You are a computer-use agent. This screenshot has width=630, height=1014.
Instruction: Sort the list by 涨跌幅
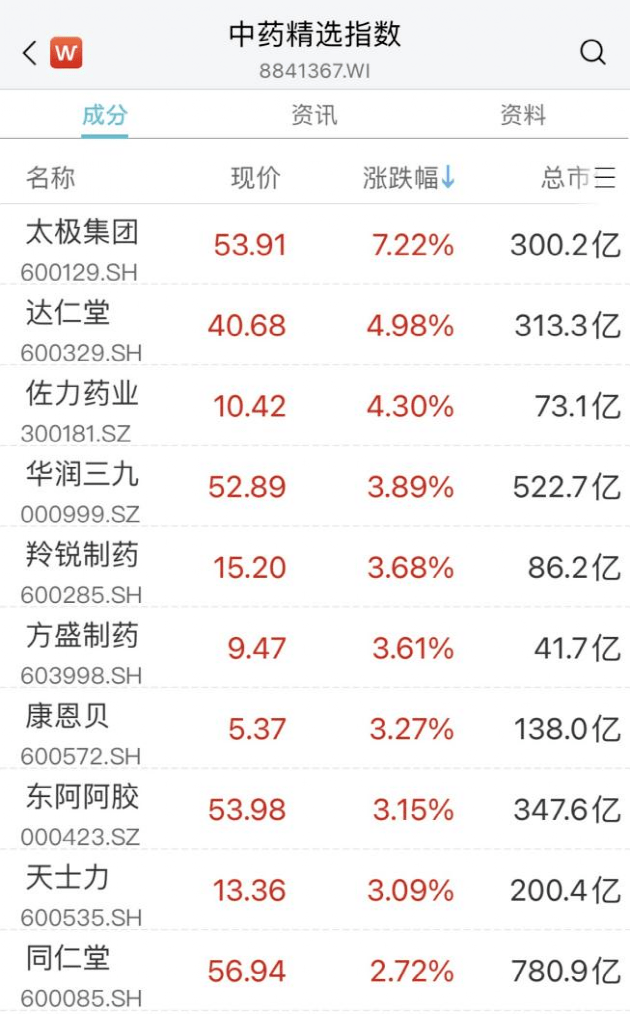click(x=409, y=179)
